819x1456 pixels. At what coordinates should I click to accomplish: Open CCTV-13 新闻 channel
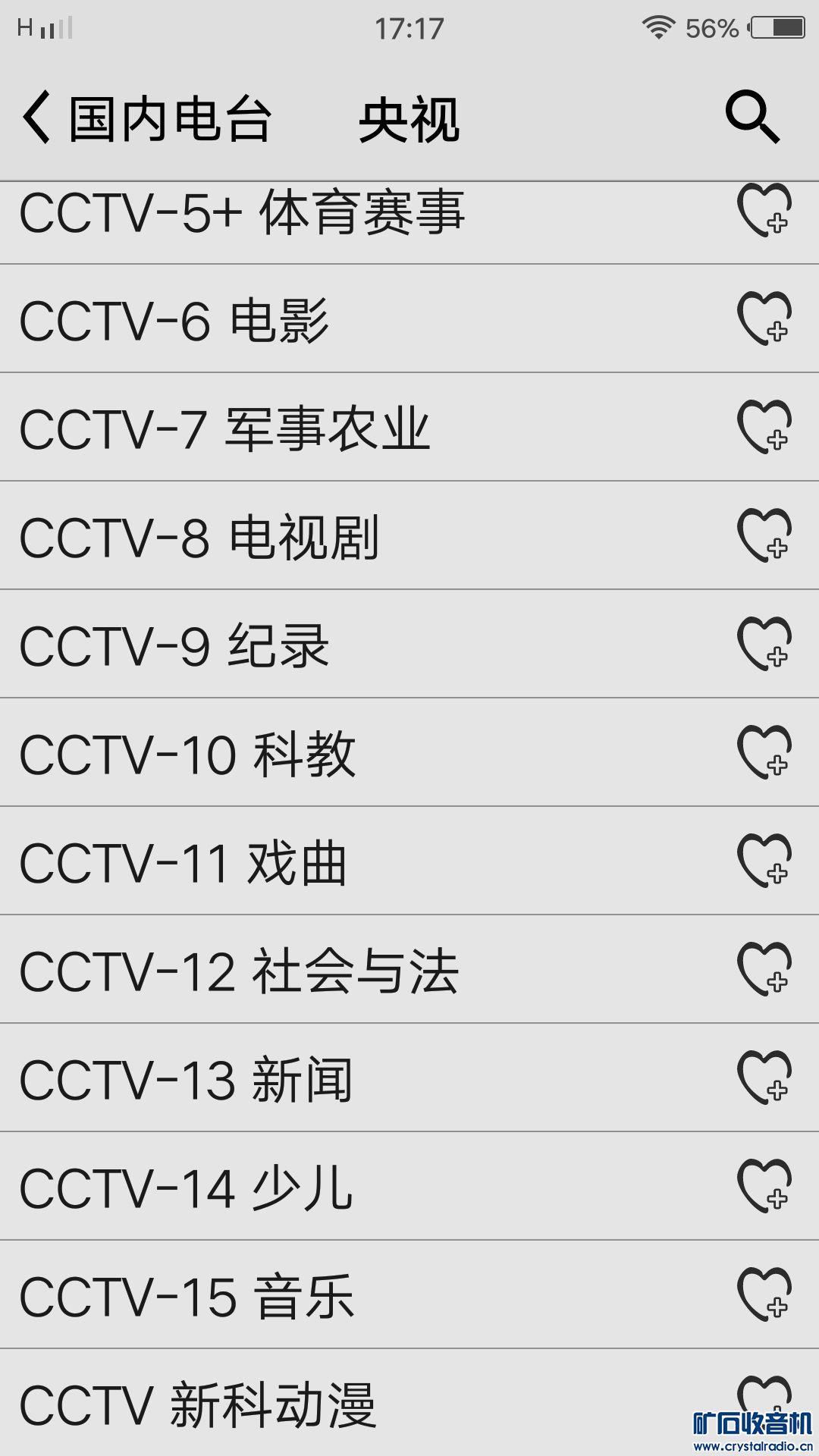[186, 1079]
